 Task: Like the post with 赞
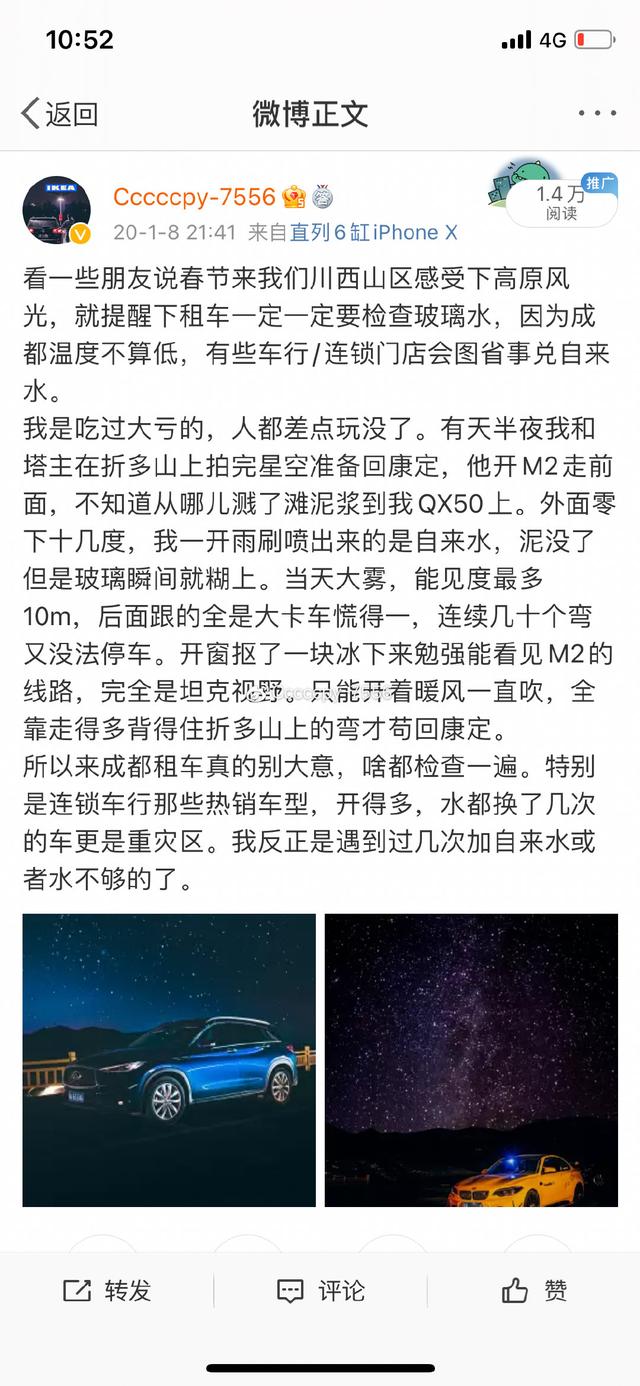point(534,1291)
